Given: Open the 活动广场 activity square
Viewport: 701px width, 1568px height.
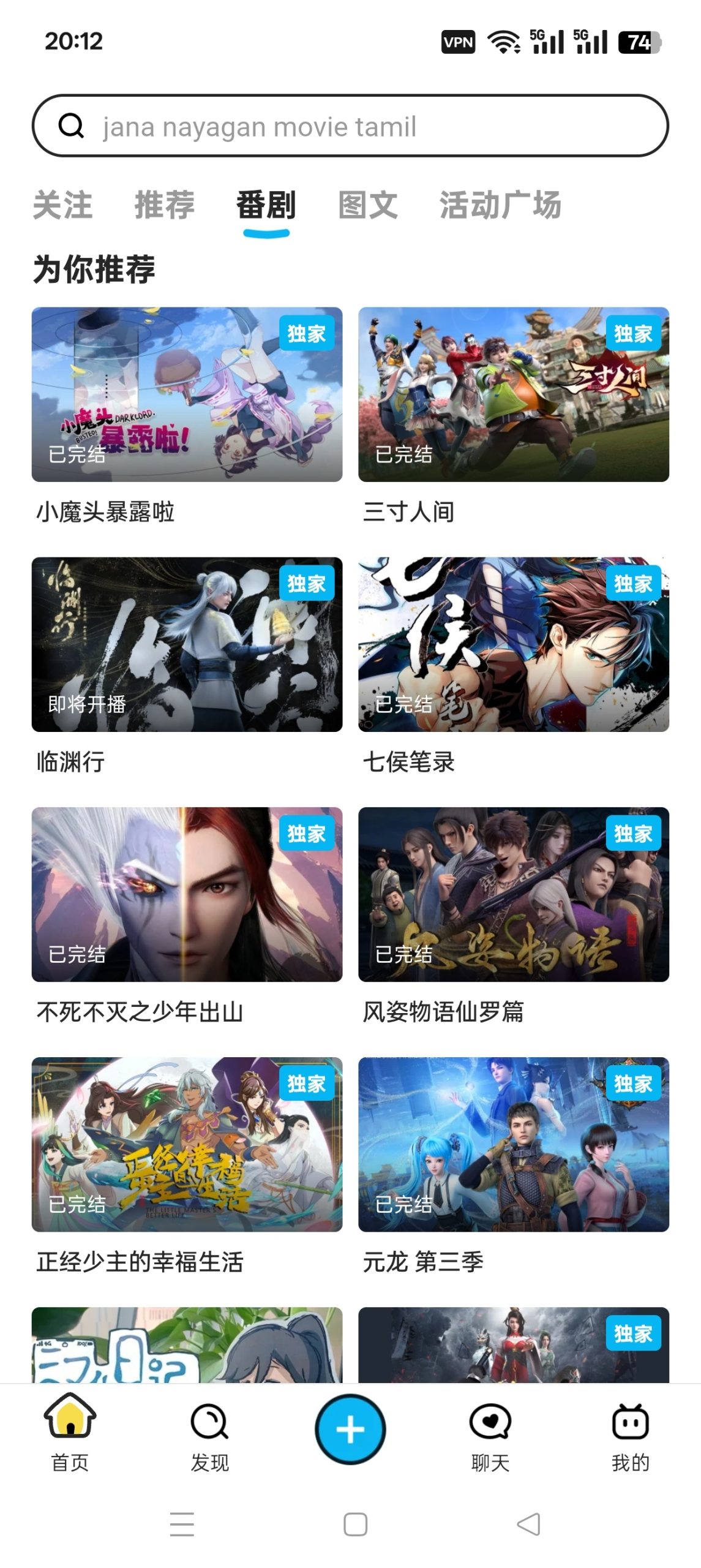Looking at the screenshot, I should [x=501, y=206].
